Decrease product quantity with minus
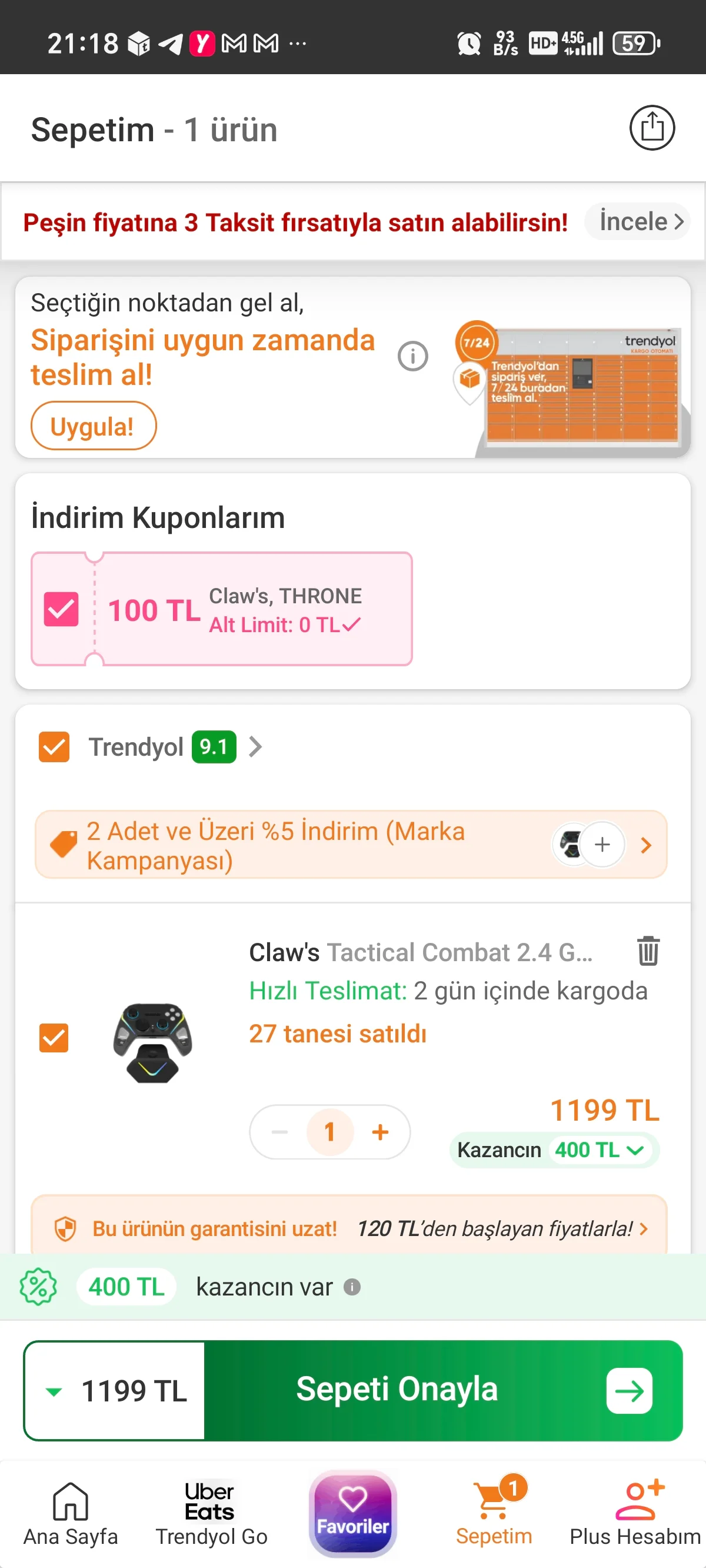This screenshot has height=1568, width=706. [x=279, y=1132]
